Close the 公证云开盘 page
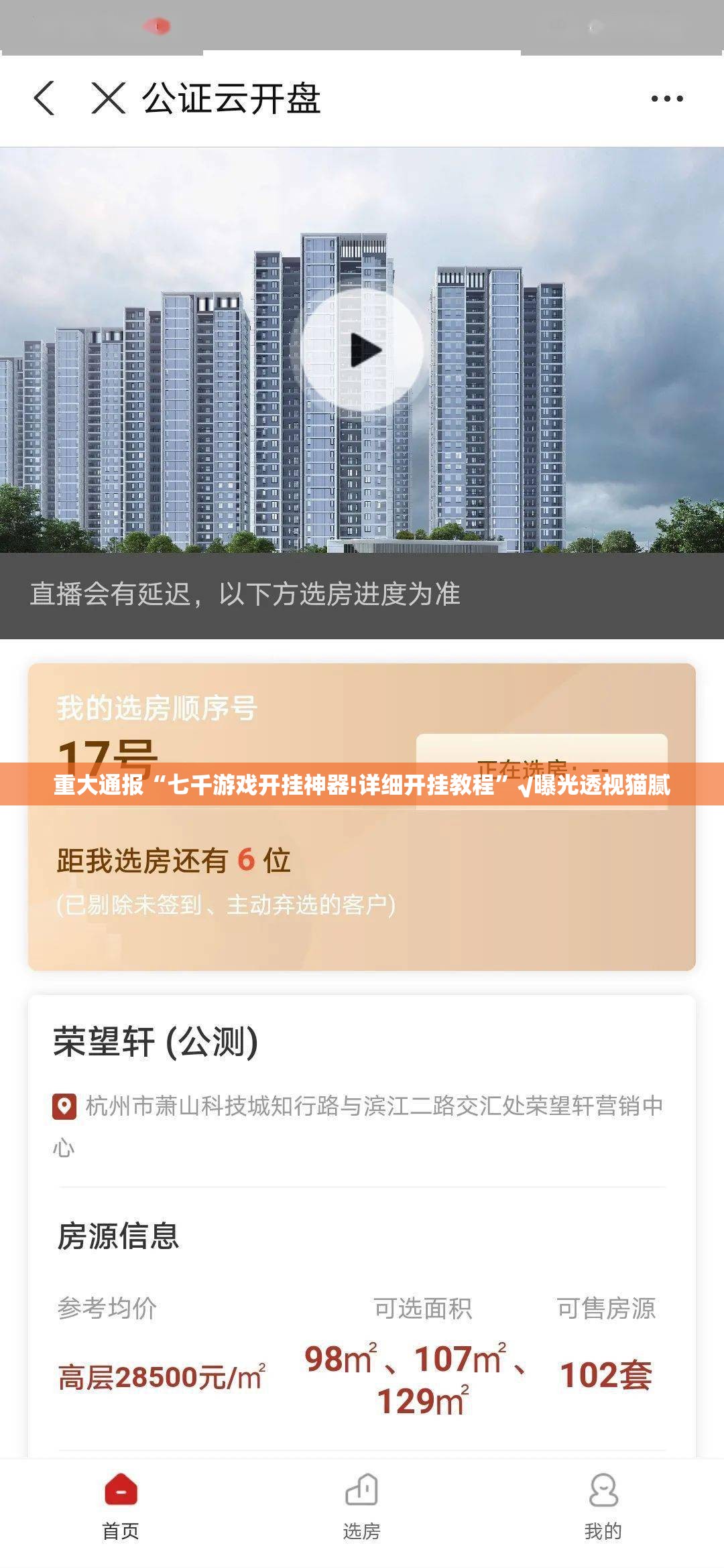Image resolution: width=724 pixels, height=1568 pixels. (108, 99)
